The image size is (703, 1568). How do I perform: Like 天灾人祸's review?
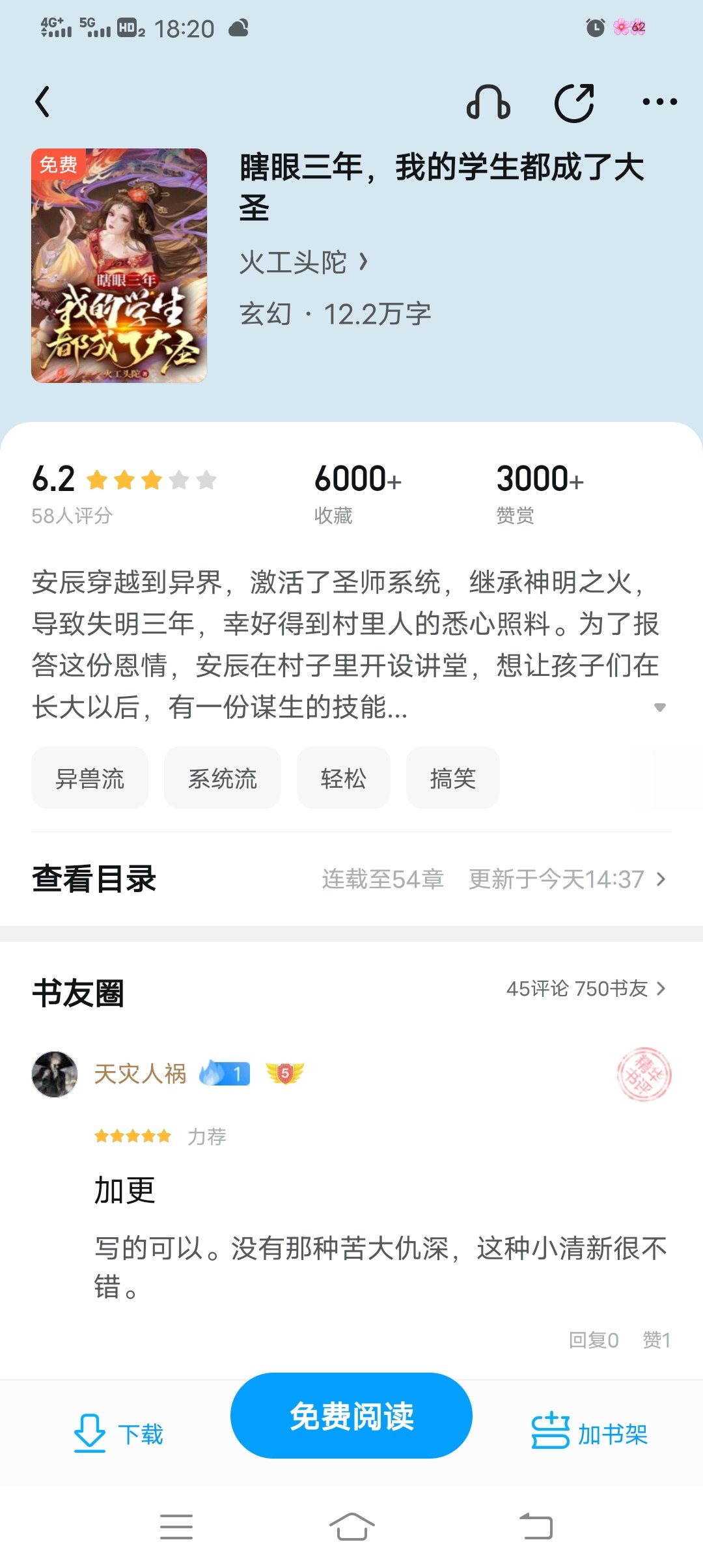[656, 1339]
